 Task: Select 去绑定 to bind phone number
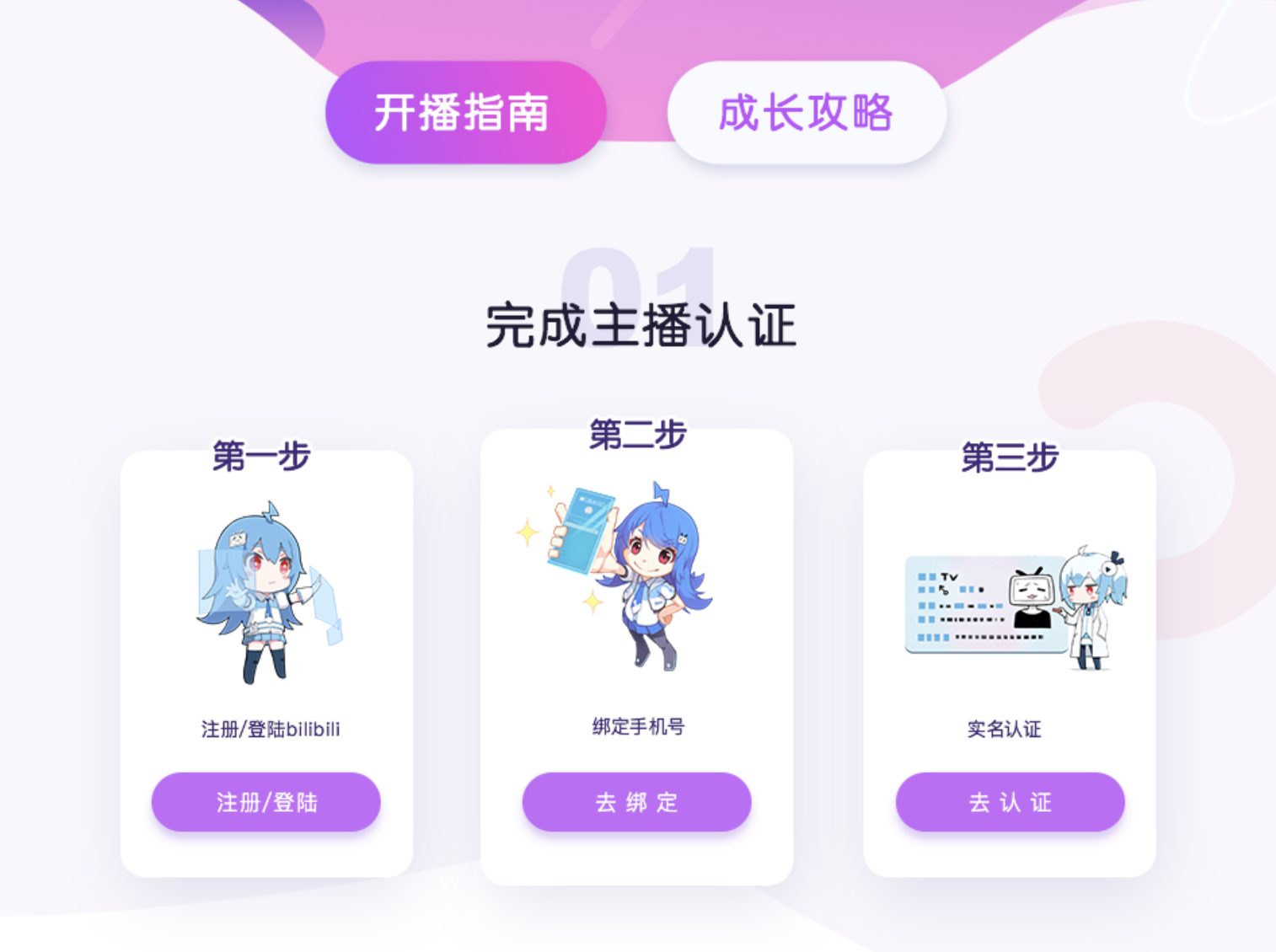coord(636,802)
